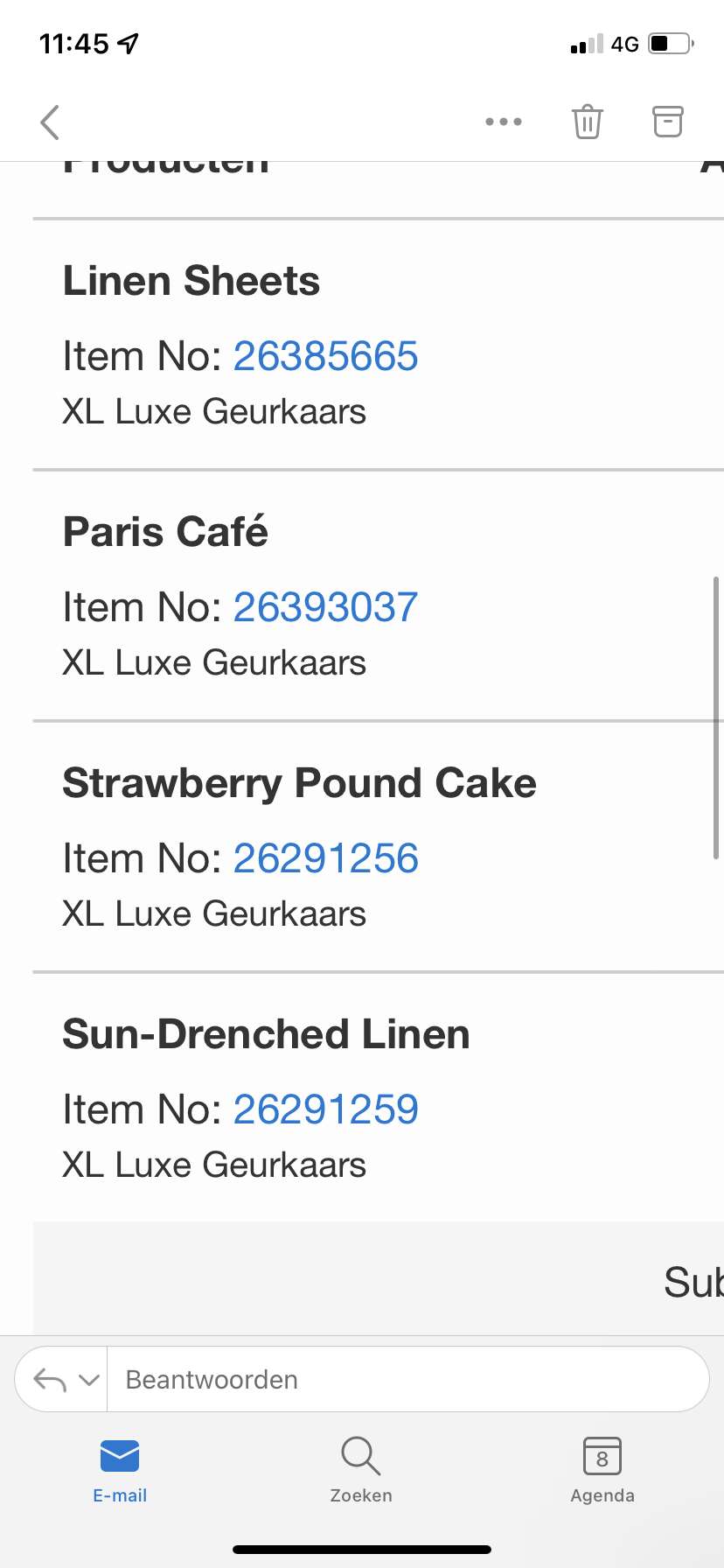Open item number 26385665 link
Image resolution: width=724 pixels, height=1568 pixels.
(x=326, y=356)
